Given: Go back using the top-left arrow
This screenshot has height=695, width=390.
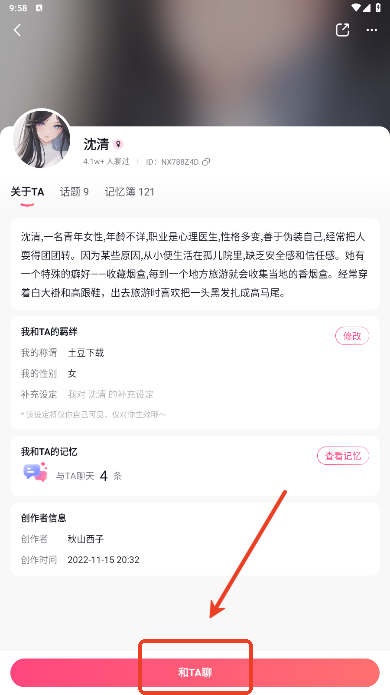Looking at the screenshot, I should tap(17, 30).
